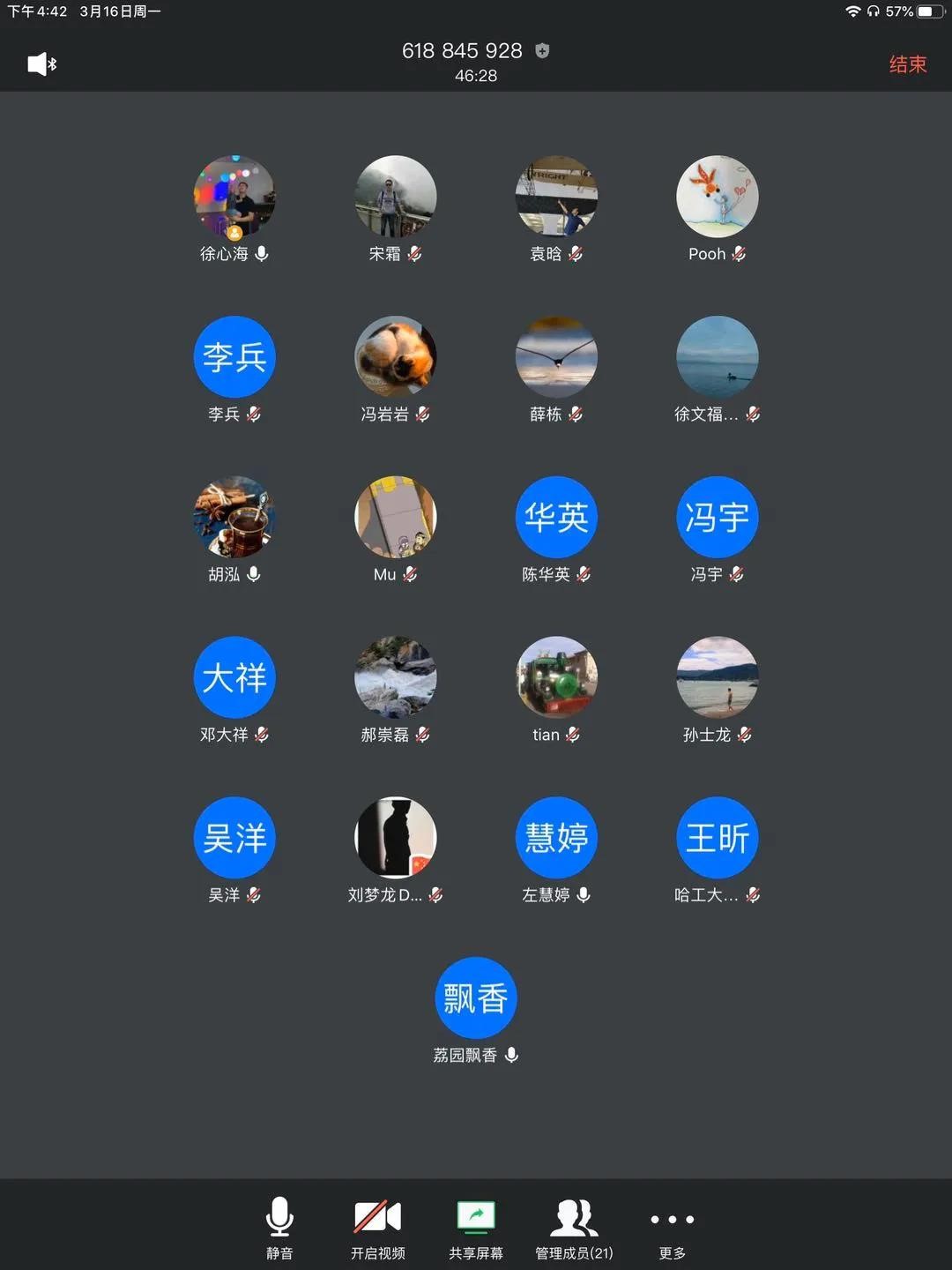Image resolution: width=952 pixels, height=1270 pixels.
Task: Select participant 孙士龙
Action: (x=717, y=677)
